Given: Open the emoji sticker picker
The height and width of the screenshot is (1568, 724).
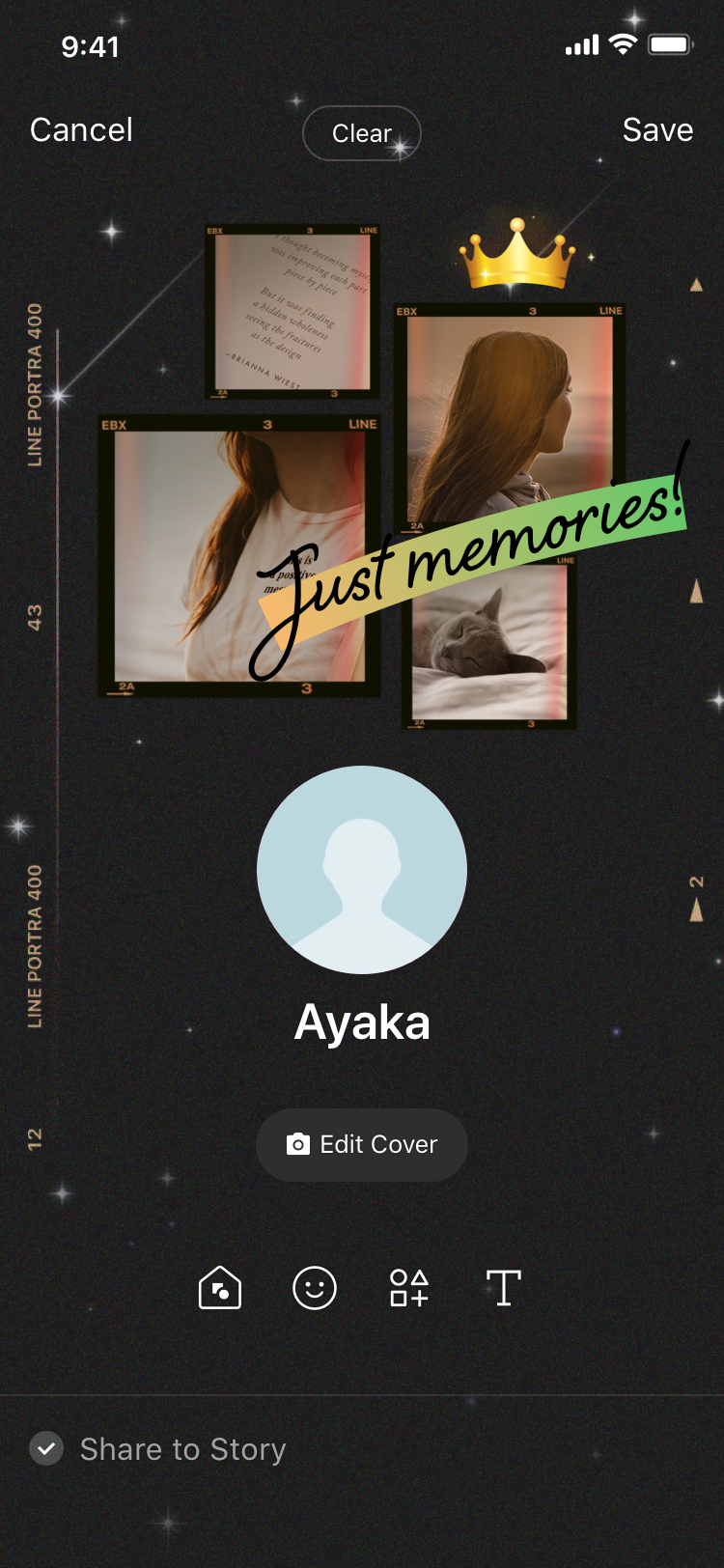Looking at the screenshot, I should pos(315,1288).
